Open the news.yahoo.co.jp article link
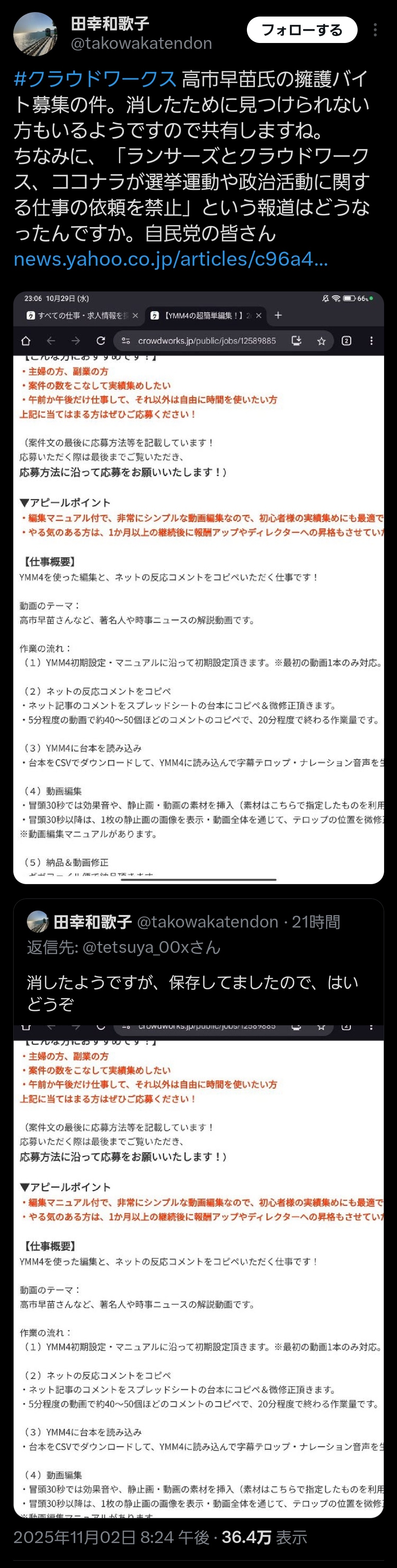The height and width of the screenshot is (1568, 397). pos(171,259)
